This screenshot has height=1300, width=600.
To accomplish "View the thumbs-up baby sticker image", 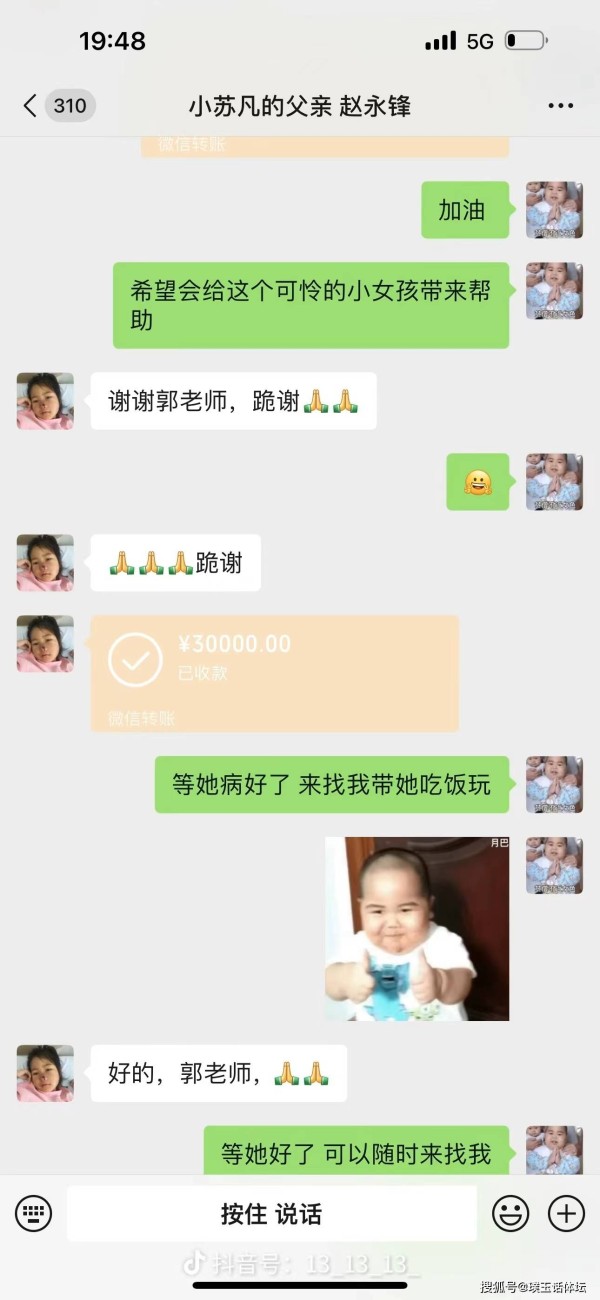I will click(417, 928).
